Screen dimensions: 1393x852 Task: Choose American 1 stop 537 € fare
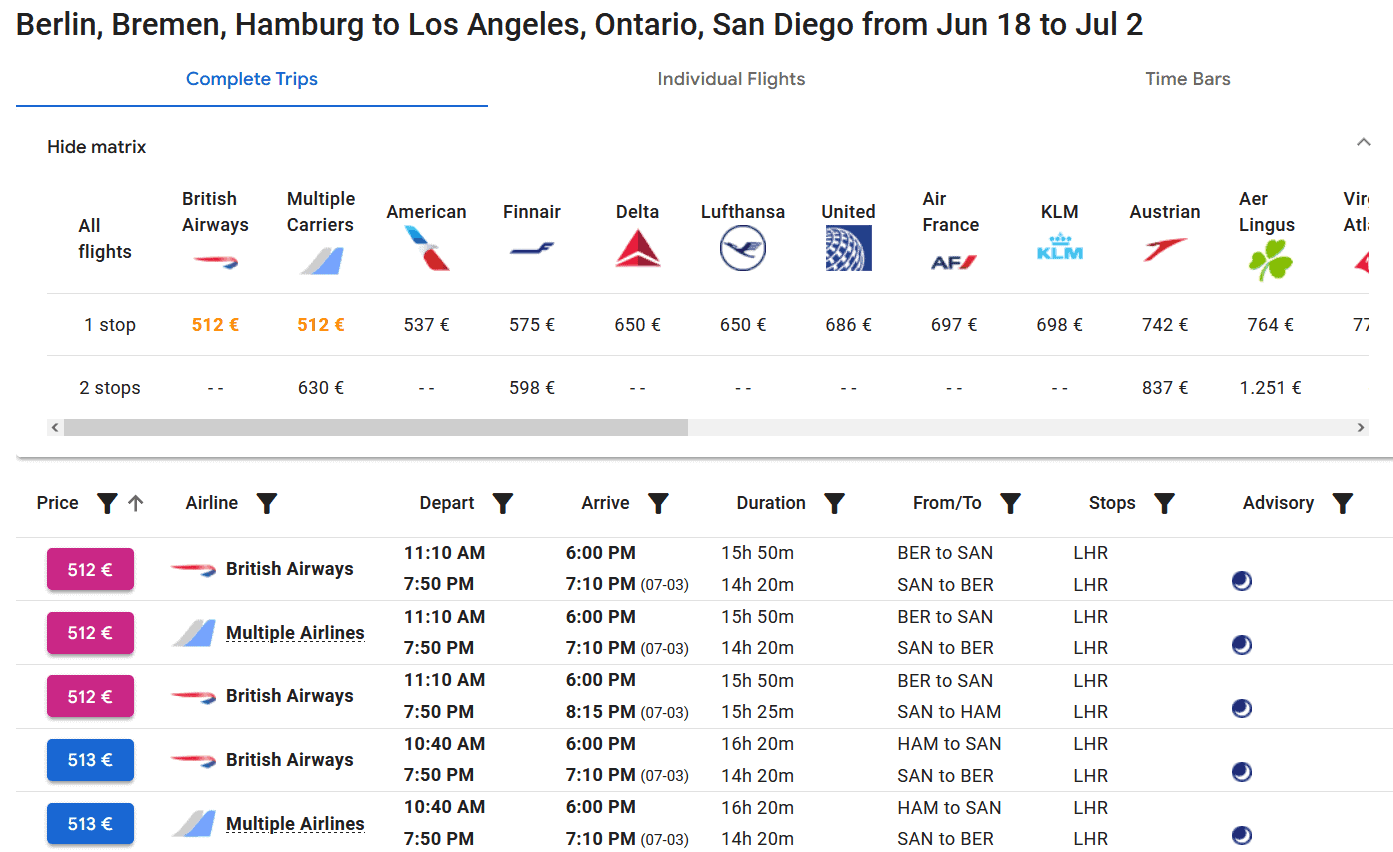426,325
